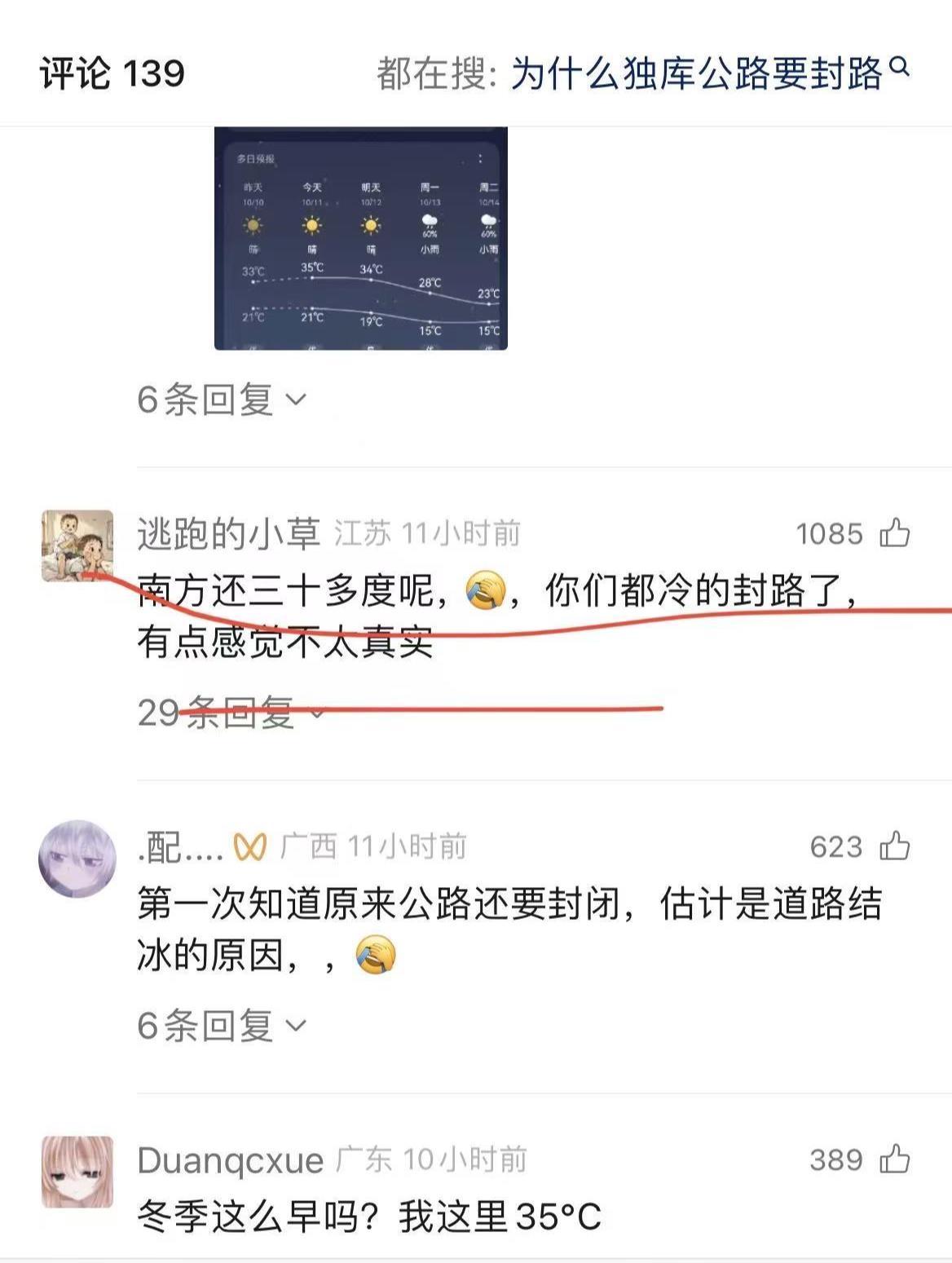Like Duanqcxue's comment

(894, 1159)
